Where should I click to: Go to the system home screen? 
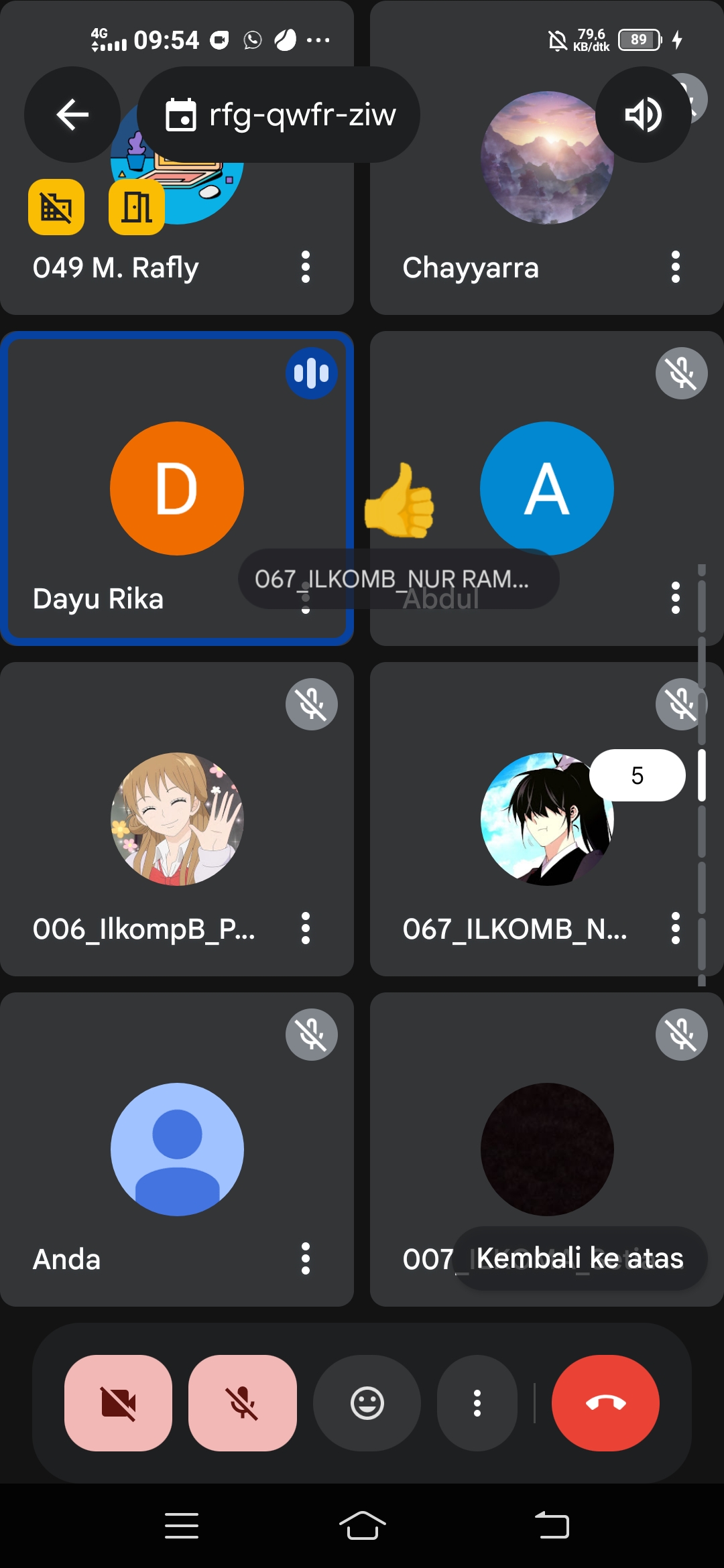click(x=362, y=1526)
